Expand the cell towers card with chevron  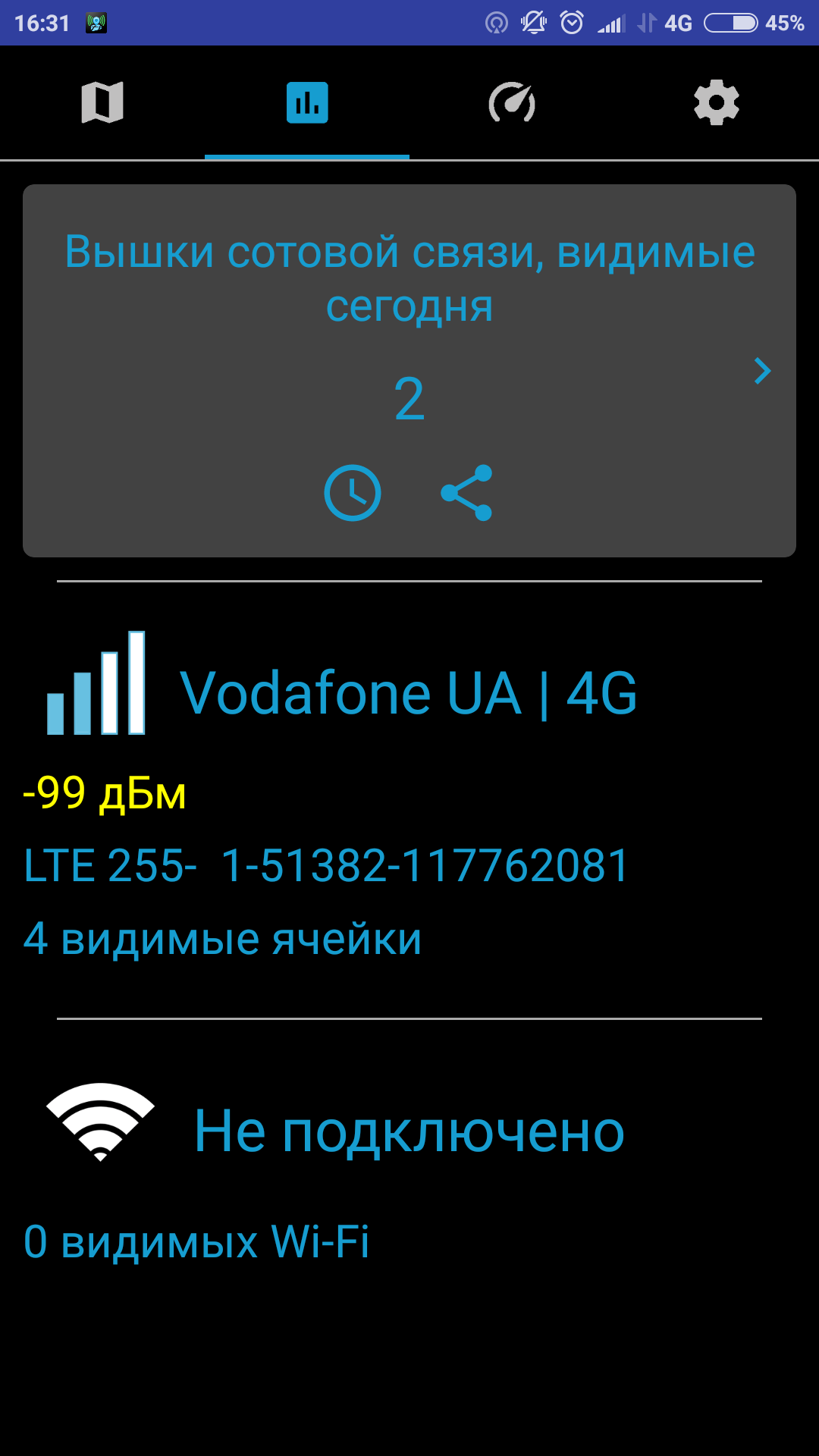(762, 371)
